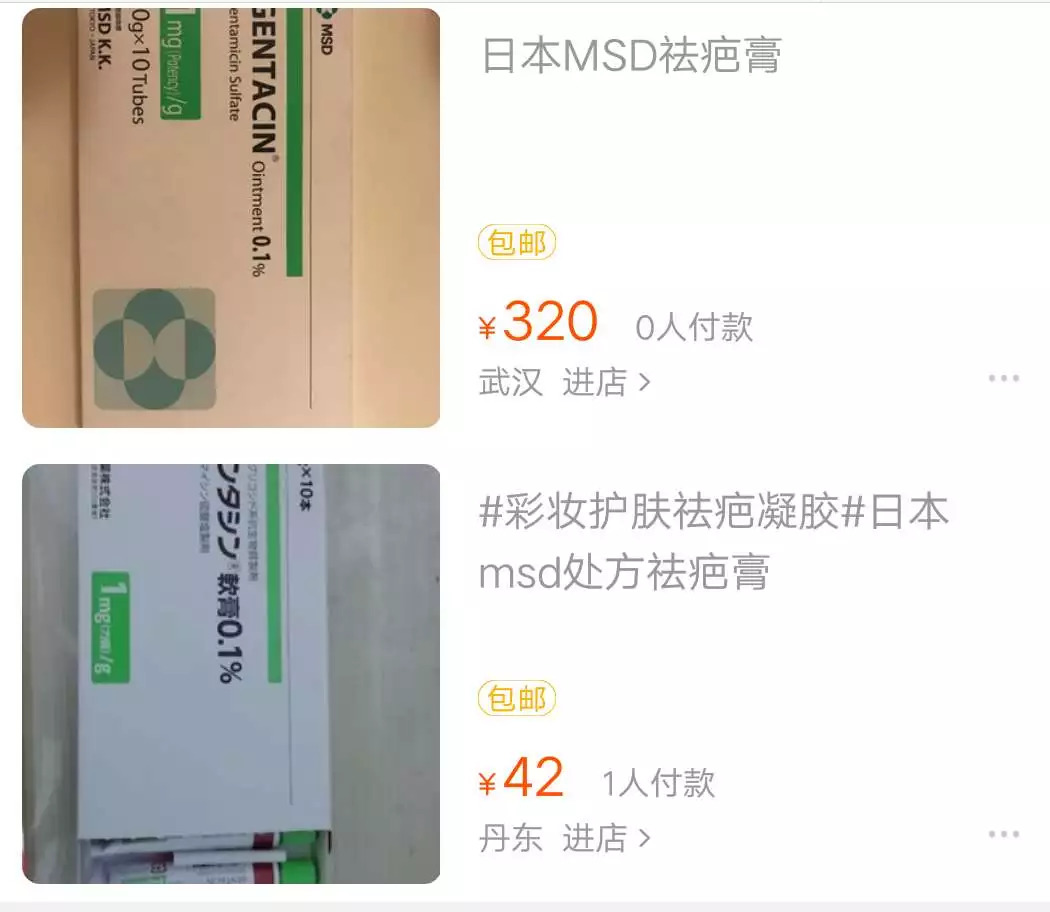Open more options for the ¥320 item
Image resolution: width=1050 pixels, height=912 pixels.
[1003, 379]
